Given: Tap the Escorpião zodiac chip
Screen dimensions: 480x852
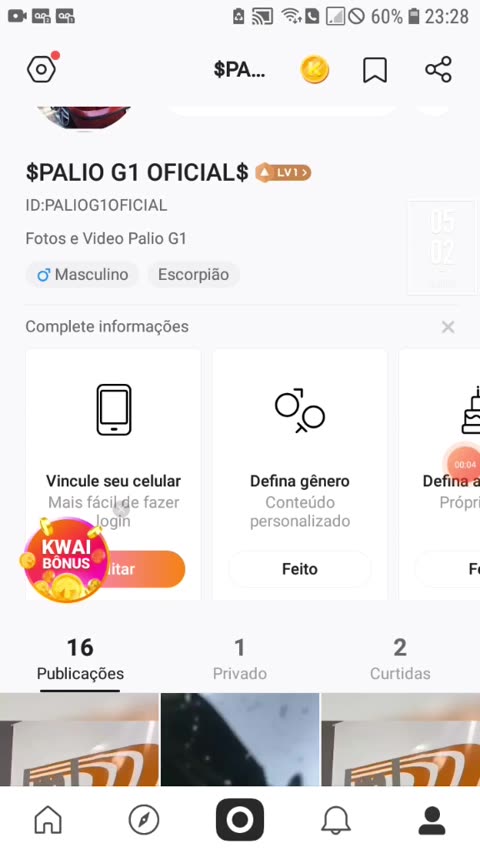Looking at the screenshot, I should pos(193,274).
